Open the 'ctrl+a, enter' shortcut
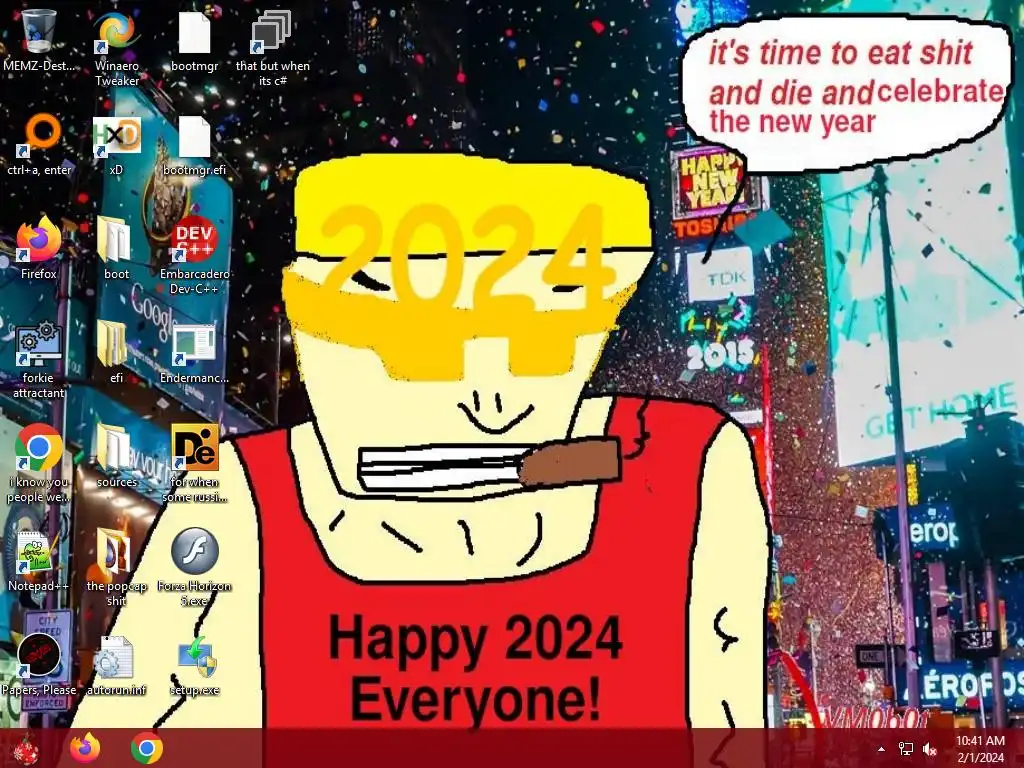This screenshot has width=1024, height=768. (40, 135)
